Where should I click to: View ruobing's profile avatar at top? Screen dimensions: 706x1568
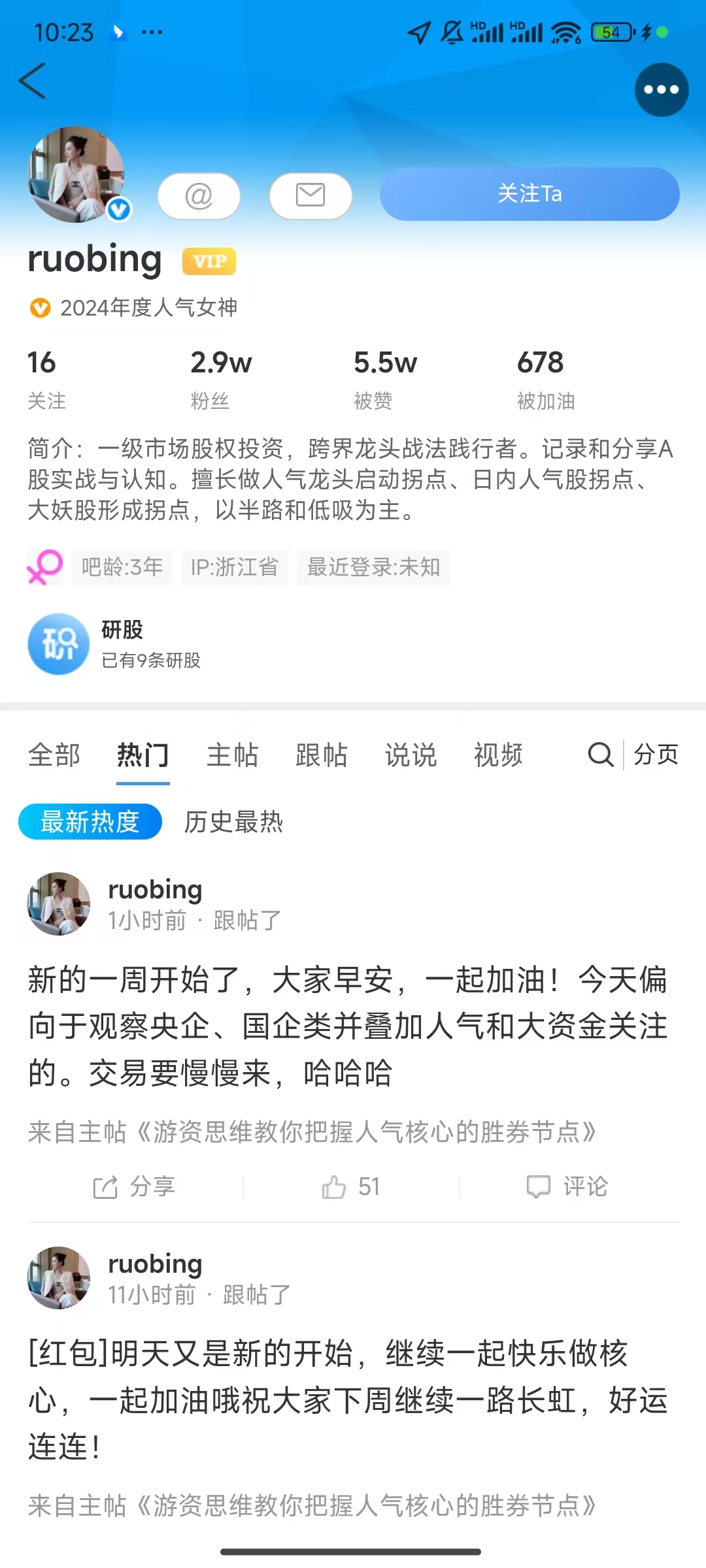[76, 174]
